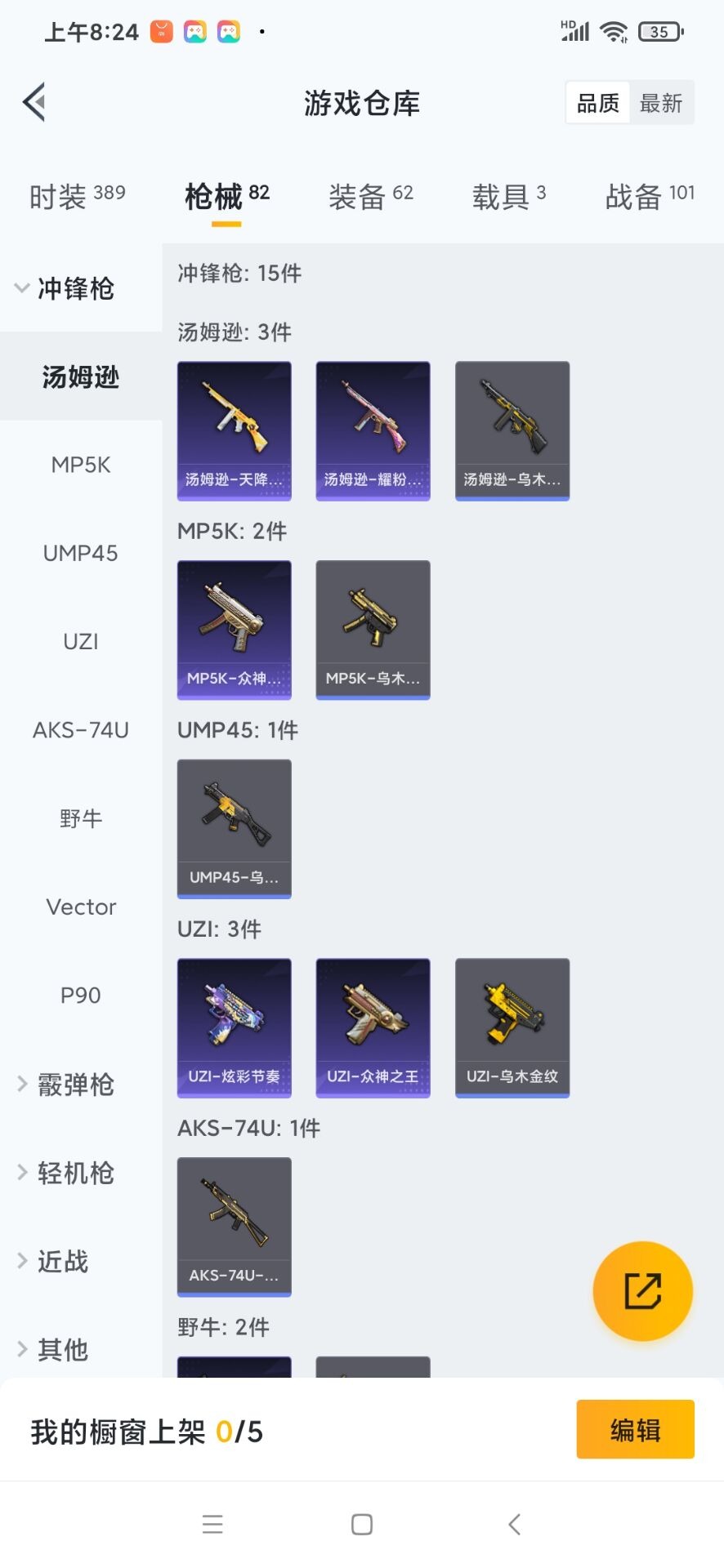Open the UMP45-乌 skin tile

click(235, 828)
